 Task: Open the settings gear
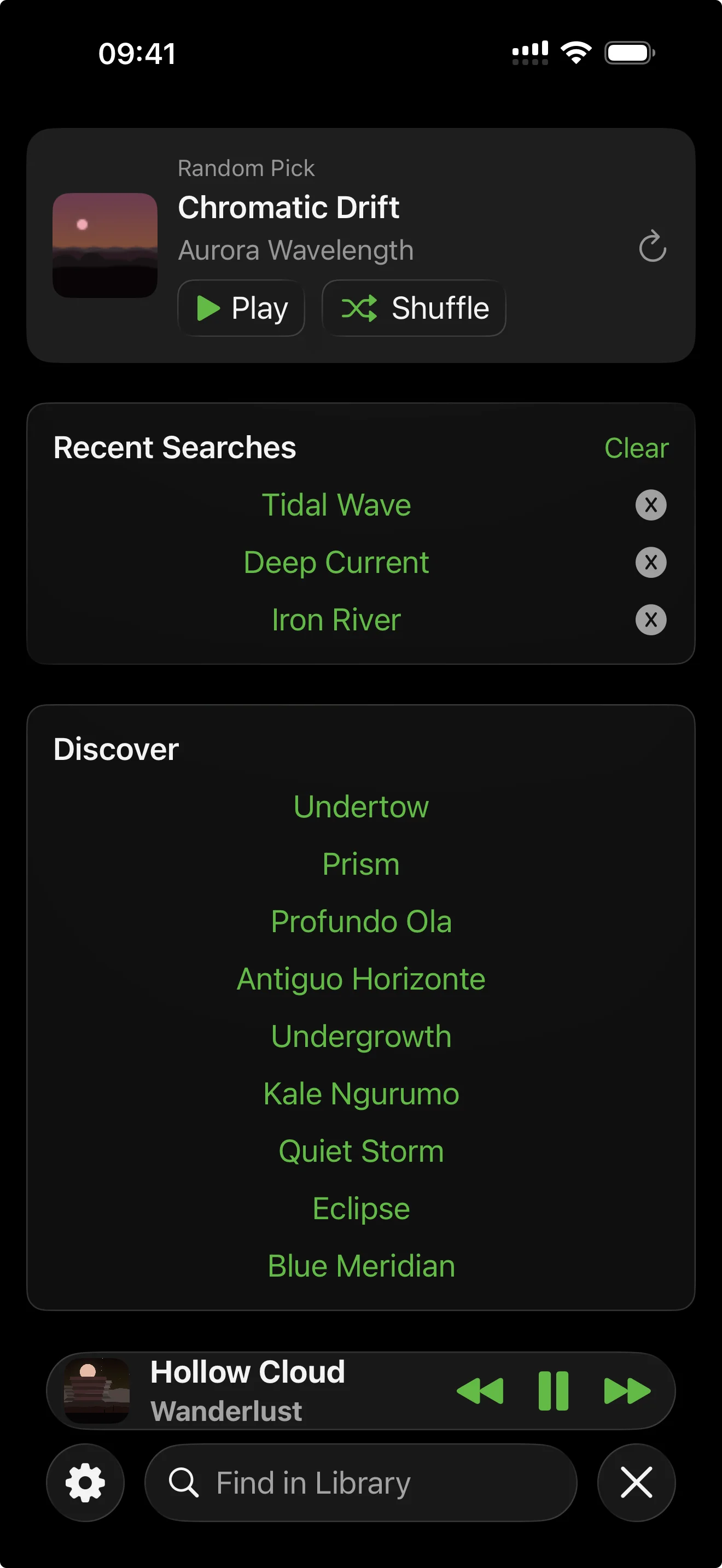tap(85, 1483)
